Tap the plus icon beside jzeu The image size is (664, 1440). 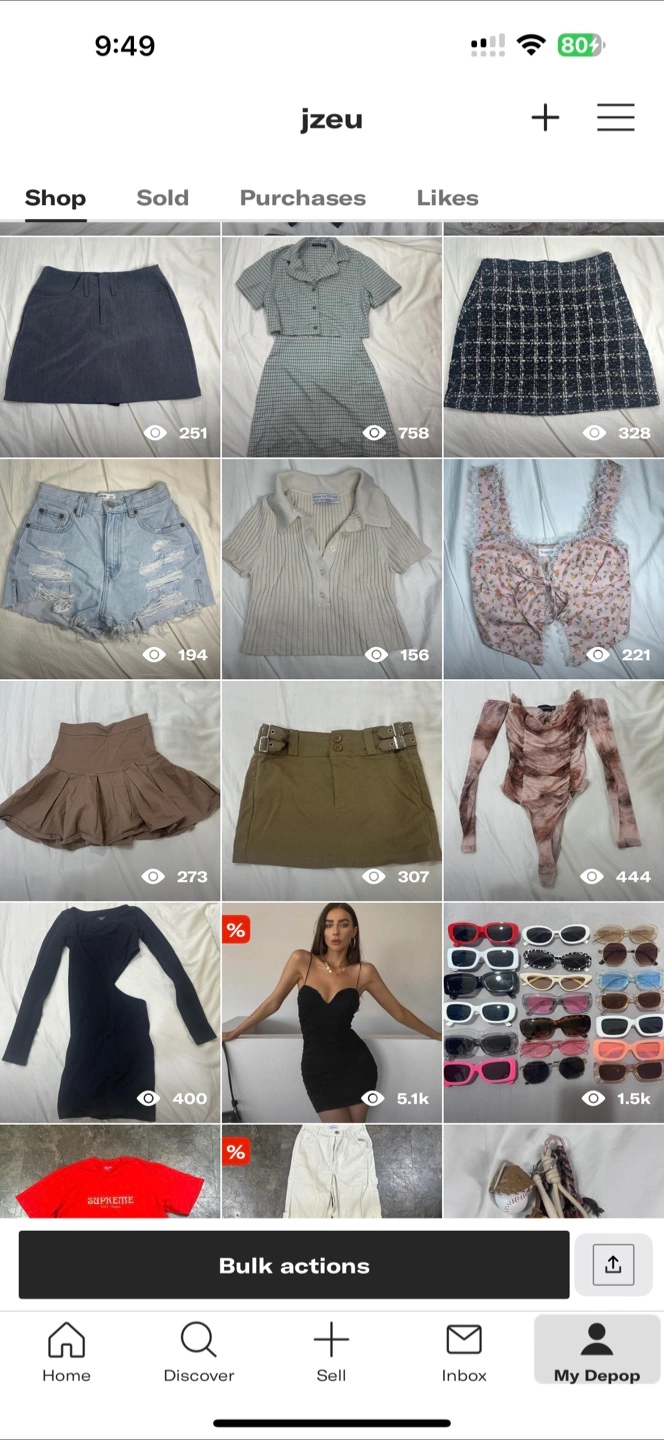point(545,118)
